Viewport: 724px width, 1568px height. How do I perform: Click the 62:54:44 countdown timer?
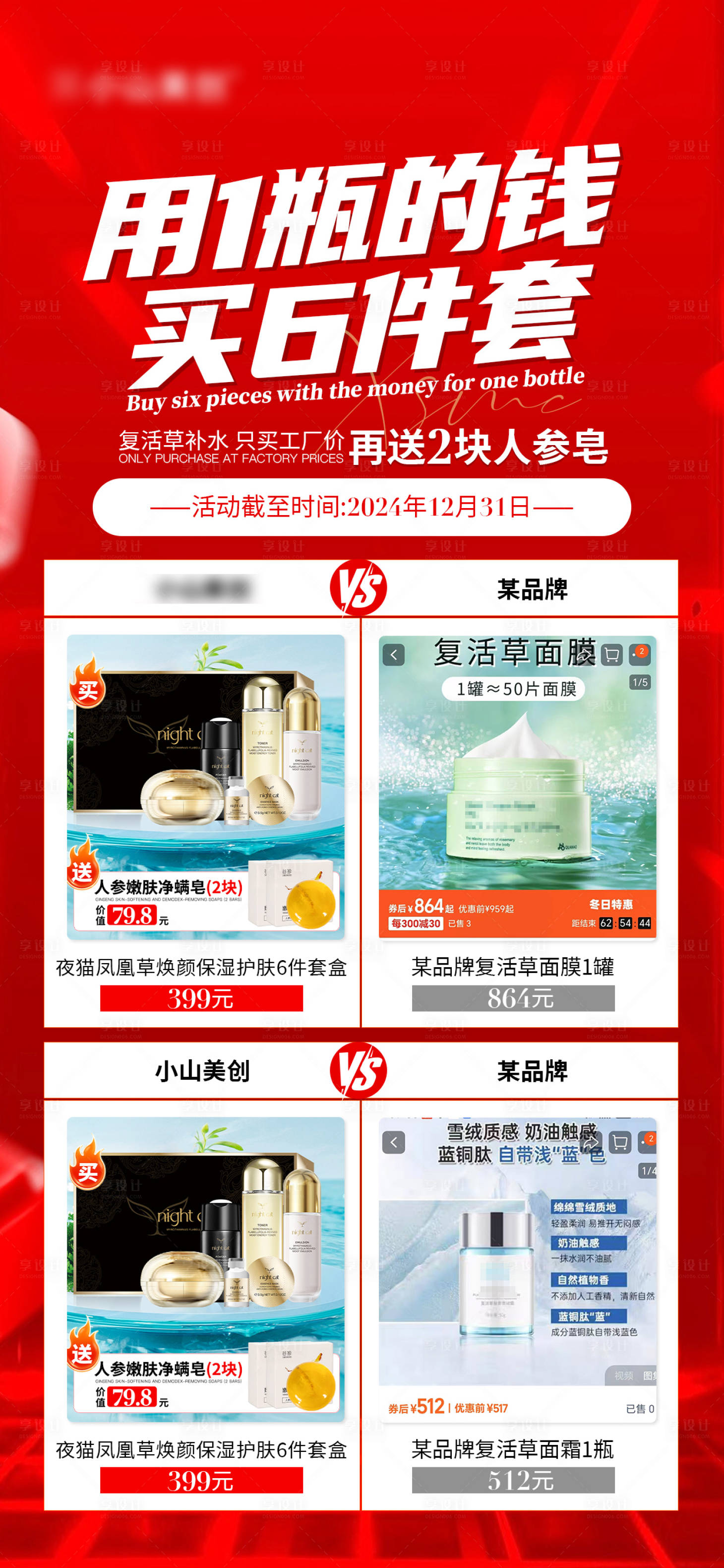625,923
